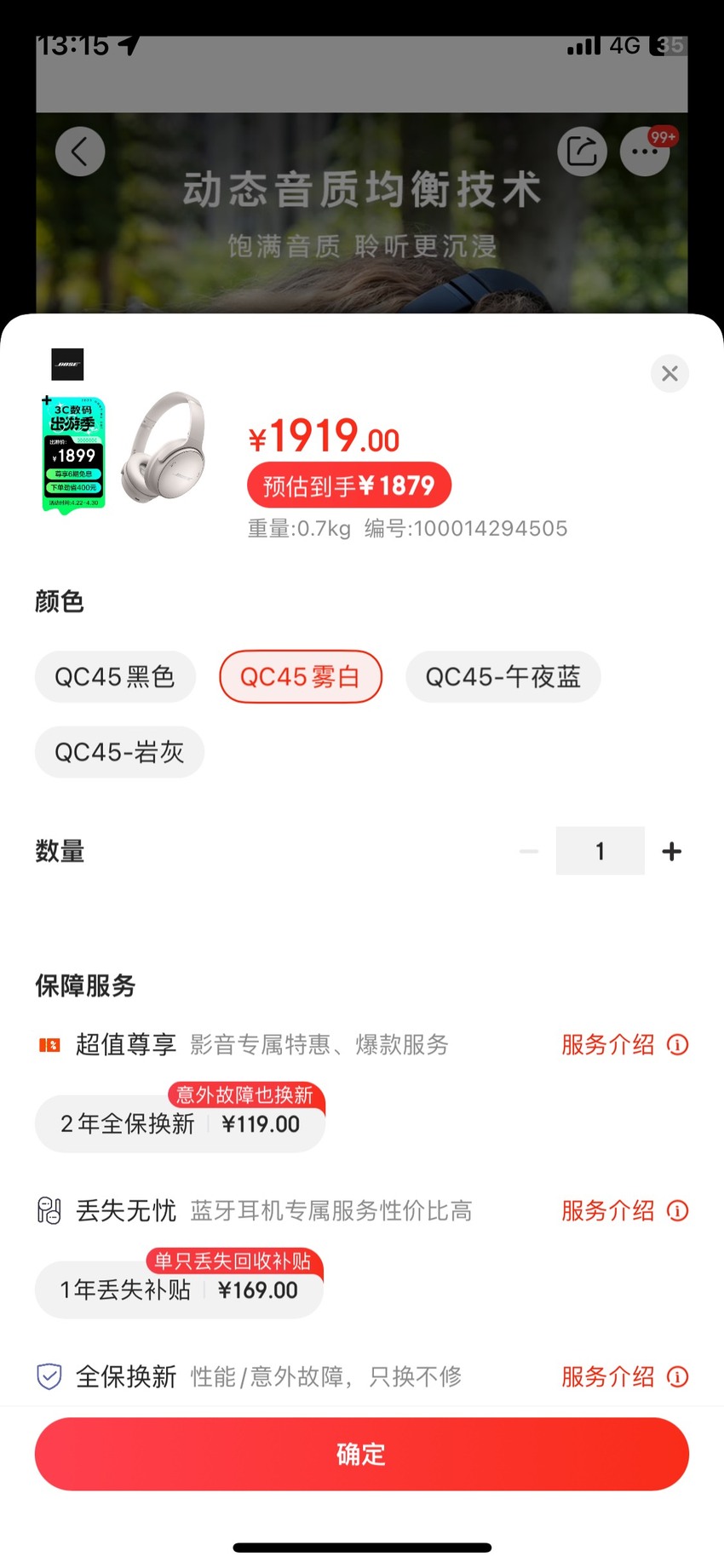Select QC45-岩灰 color variant
Screen dimensions: 724x1568
(119, 752)
